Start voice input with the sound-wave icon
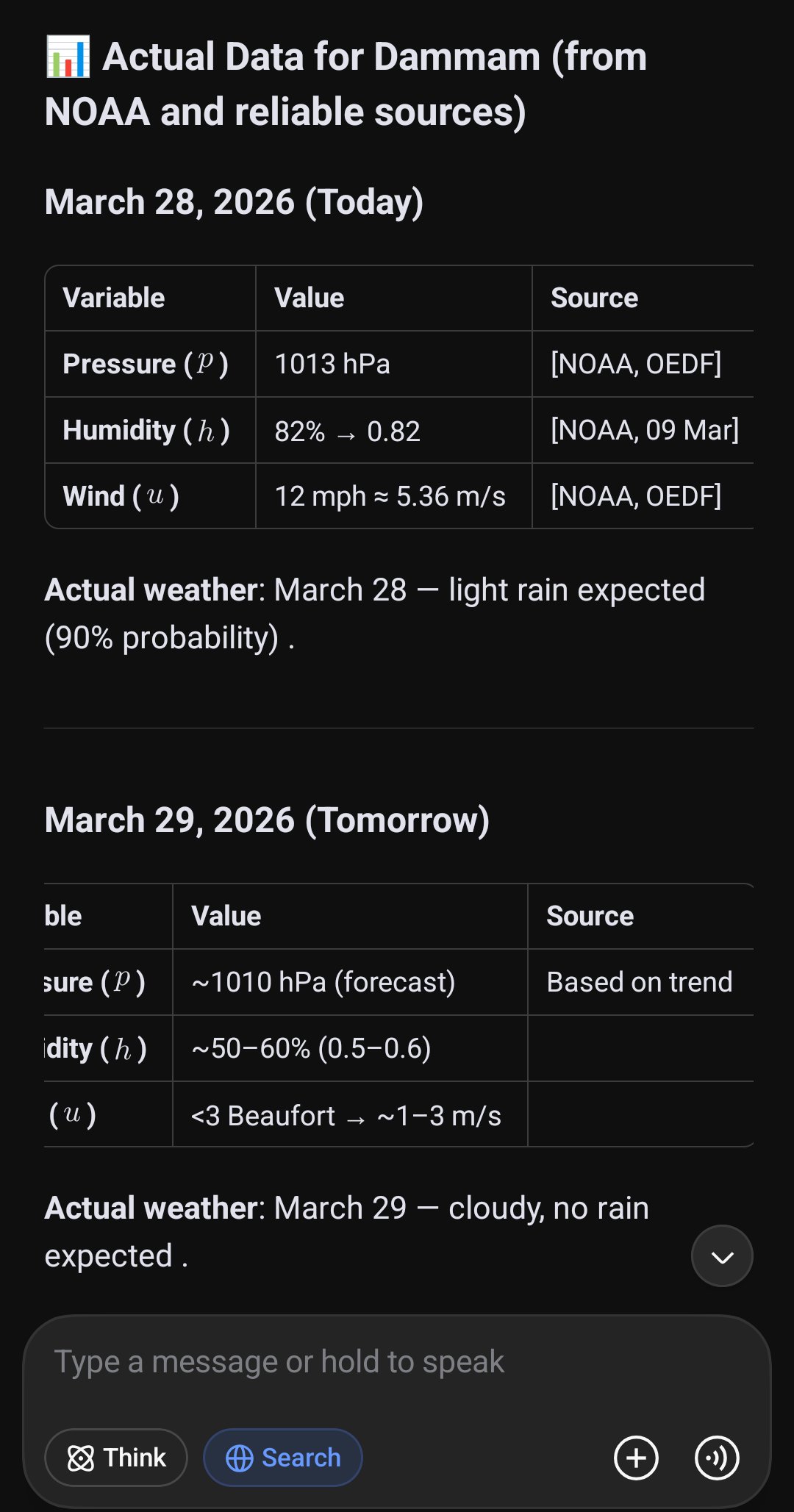Viewport: 794px width, 1512px height. [x=717, y=1458]
